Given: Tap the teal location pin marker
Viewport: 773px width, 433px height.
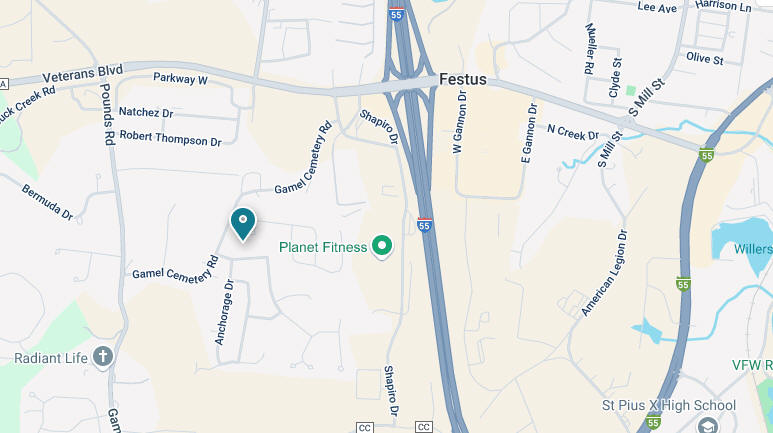Looking at the screenshot, I should tap(243, 222).
